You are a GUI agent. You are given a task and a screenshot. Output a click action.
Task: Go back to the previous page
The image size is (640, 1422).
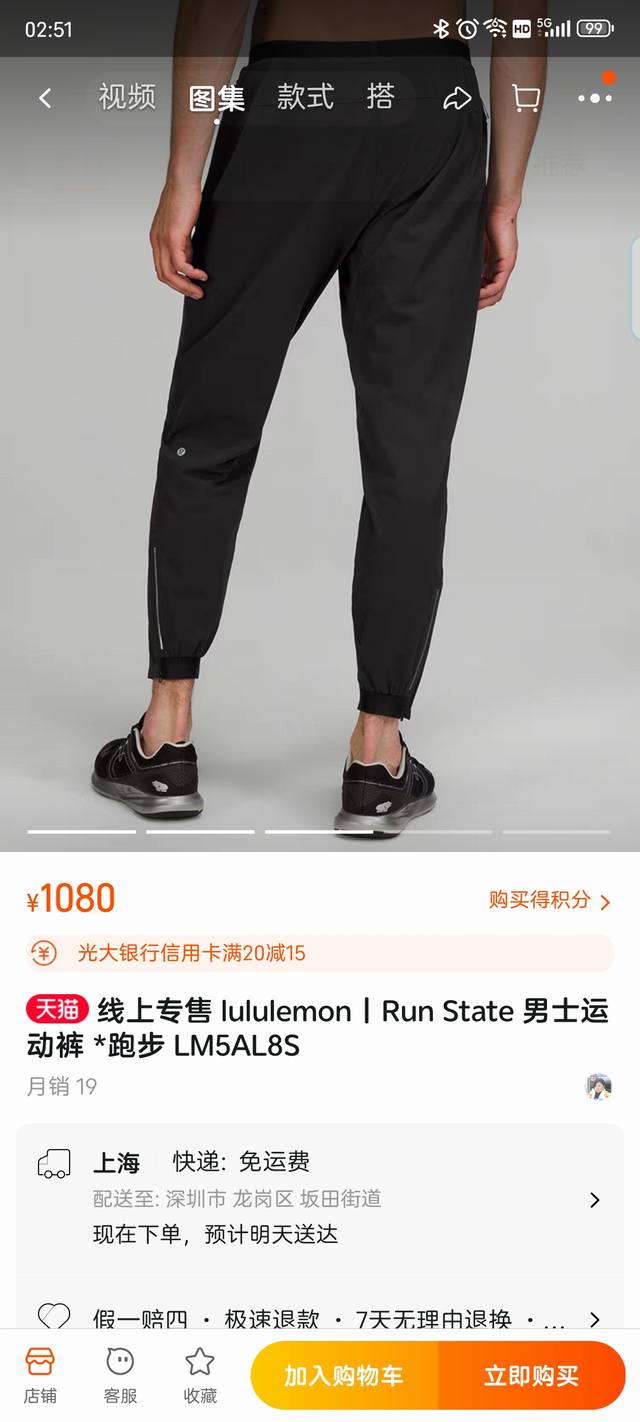[45, 98]
